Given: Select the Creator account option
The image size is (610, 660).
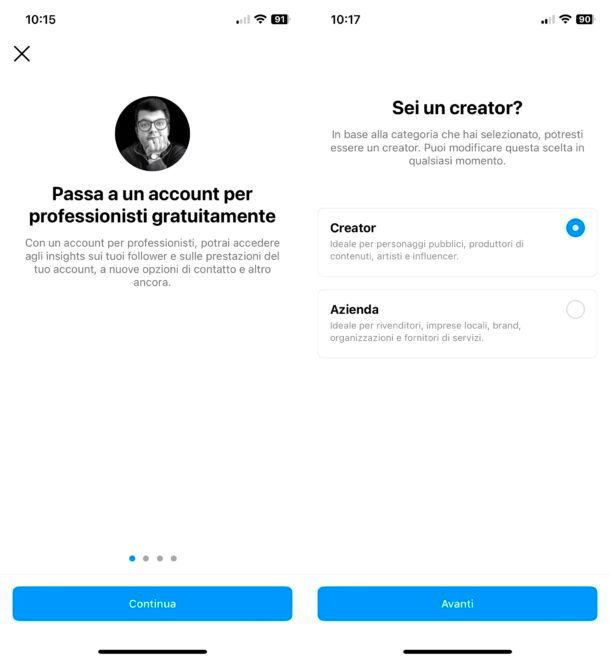Looking at the screenshot, I should (x=575, y=228).
